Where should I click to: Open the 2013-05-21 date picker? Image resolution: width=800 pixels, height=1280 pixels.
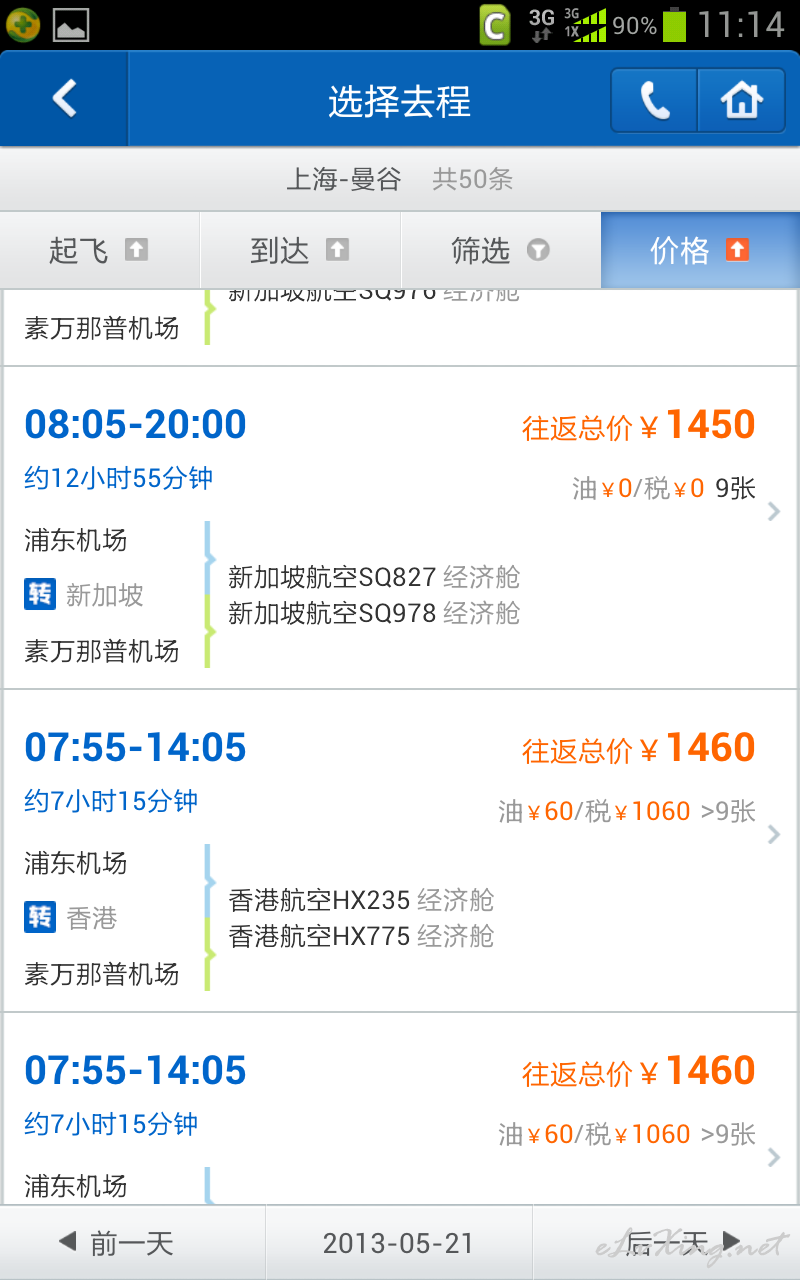click(x=398, y=1243)
